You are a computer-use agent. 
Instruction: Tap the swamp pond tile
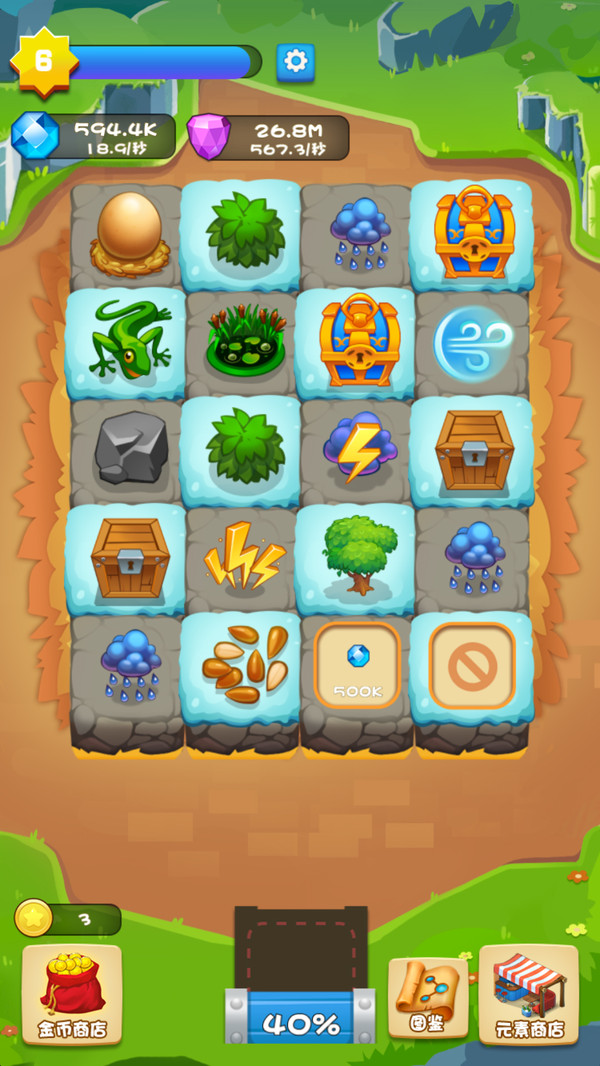tap(240, 343)
